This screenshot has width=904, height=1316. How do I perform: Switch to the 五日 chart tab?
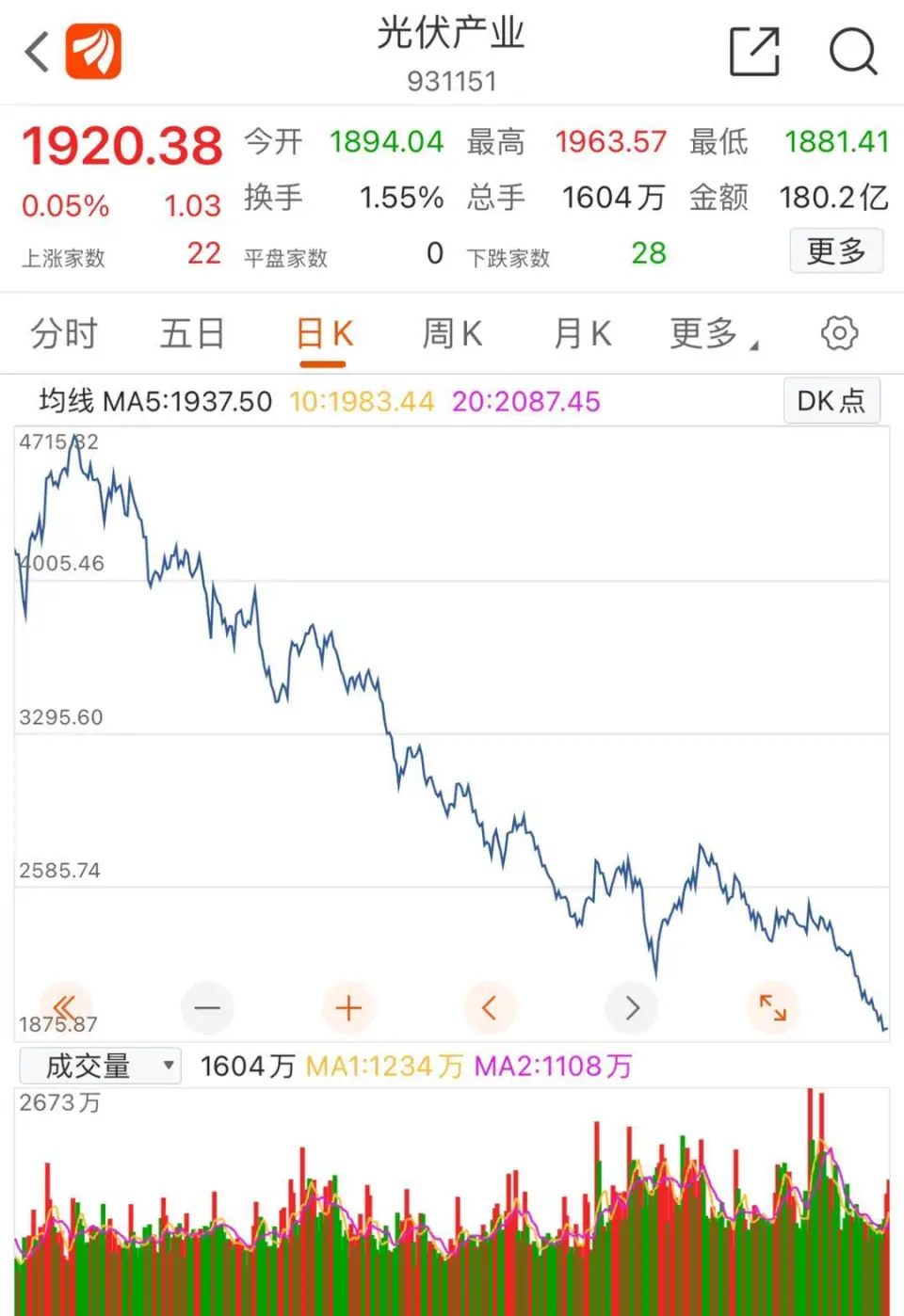[x=192, y=334]
